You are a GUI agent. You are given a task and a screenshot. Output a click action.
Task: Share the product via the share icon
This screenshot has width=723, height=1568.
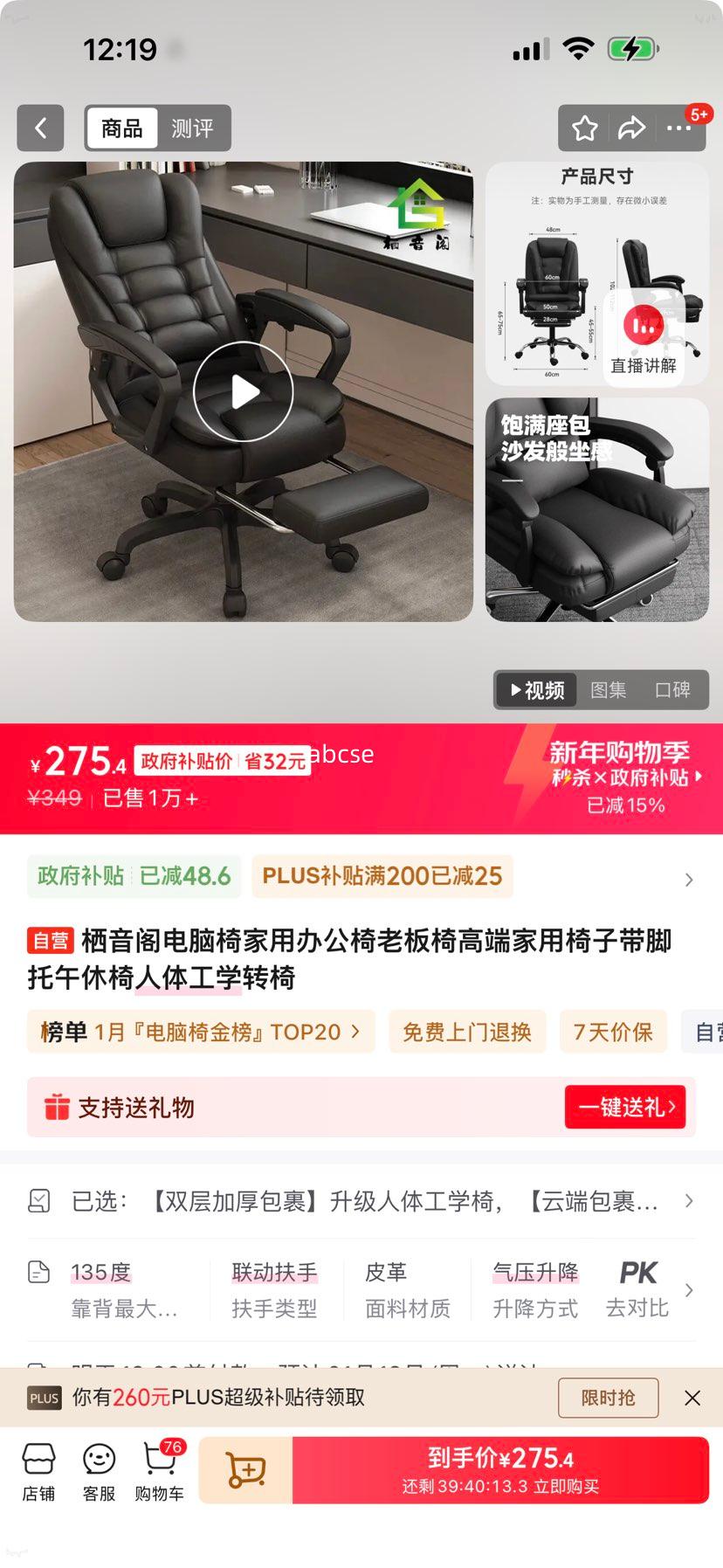[630, 128]
